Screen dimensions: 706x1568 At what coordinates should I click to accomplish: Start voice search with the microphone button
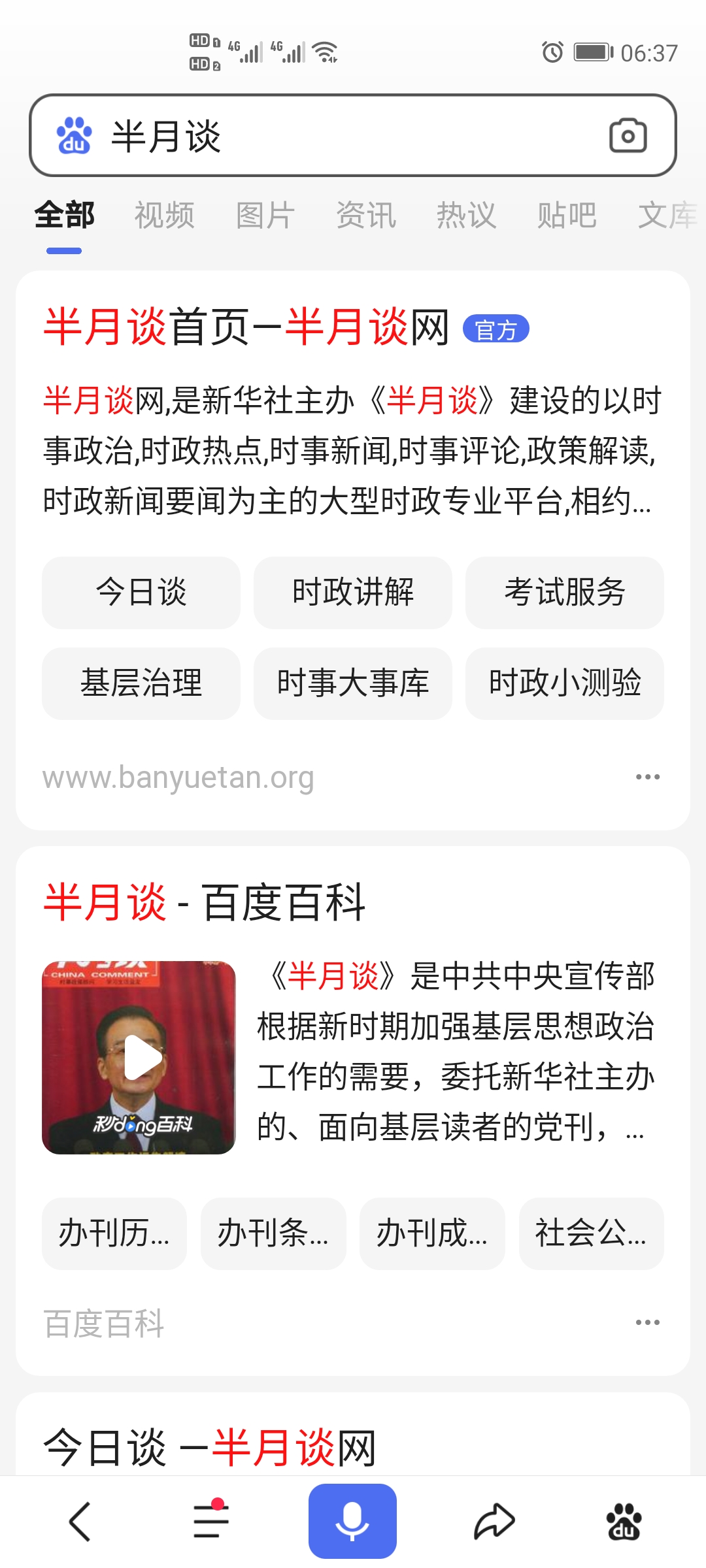pyautogui.click(x=352, y=1521)
